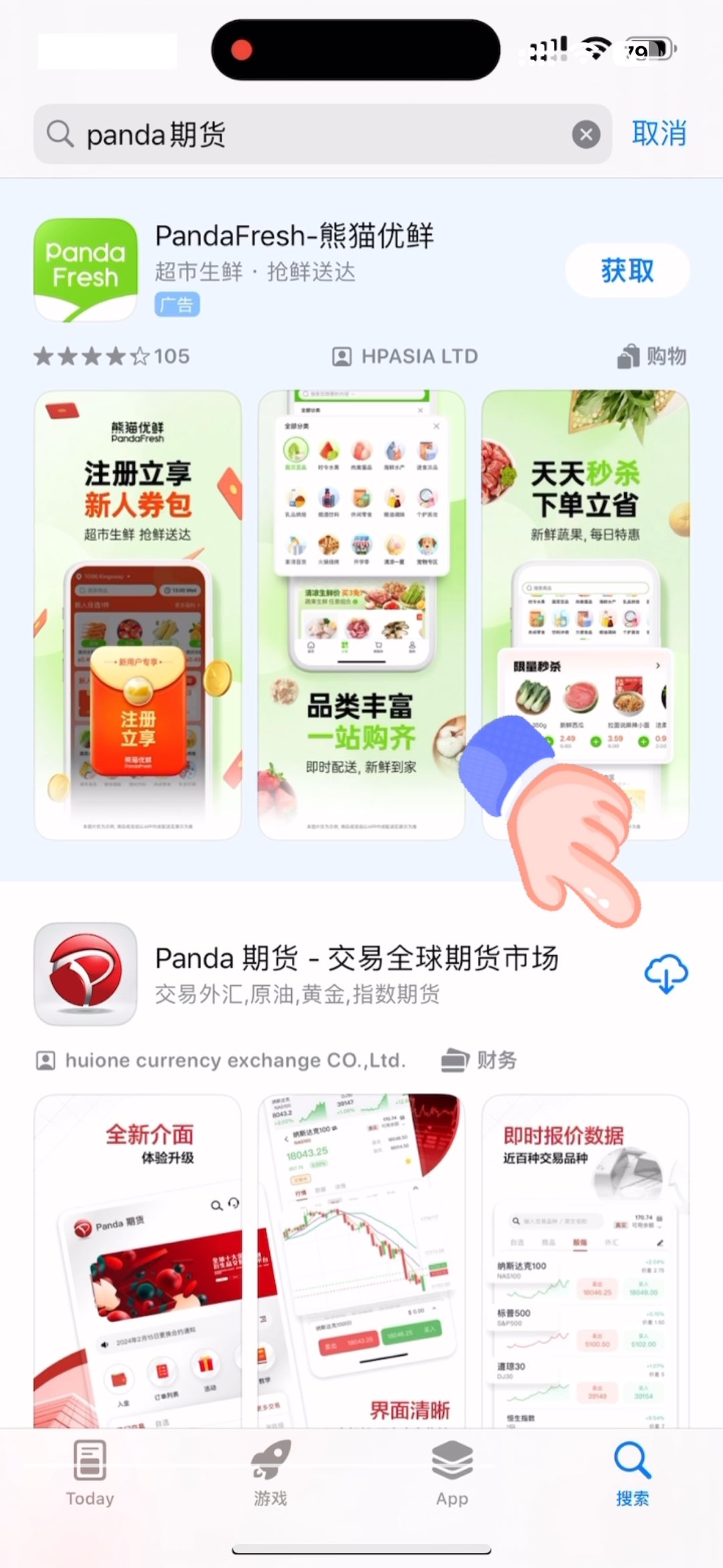Redownload Panda 期货 via cloud icon
Screen dimensions: 723x1568
tap(666, 973)
